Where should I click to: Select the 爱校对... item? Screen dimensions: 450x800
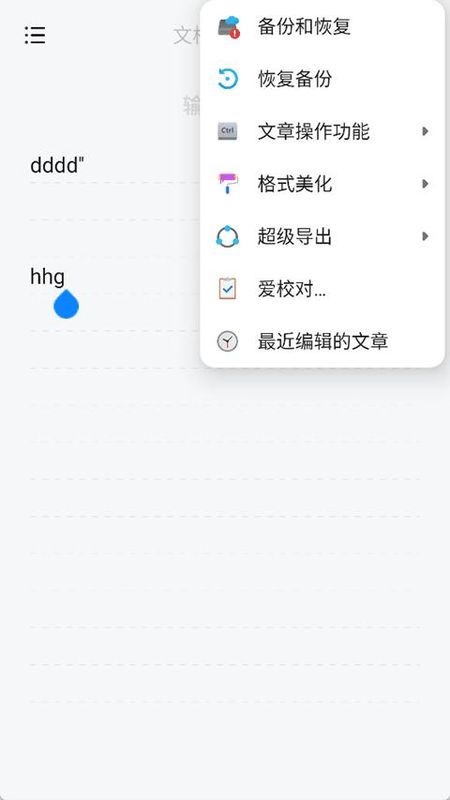point(322,289)
